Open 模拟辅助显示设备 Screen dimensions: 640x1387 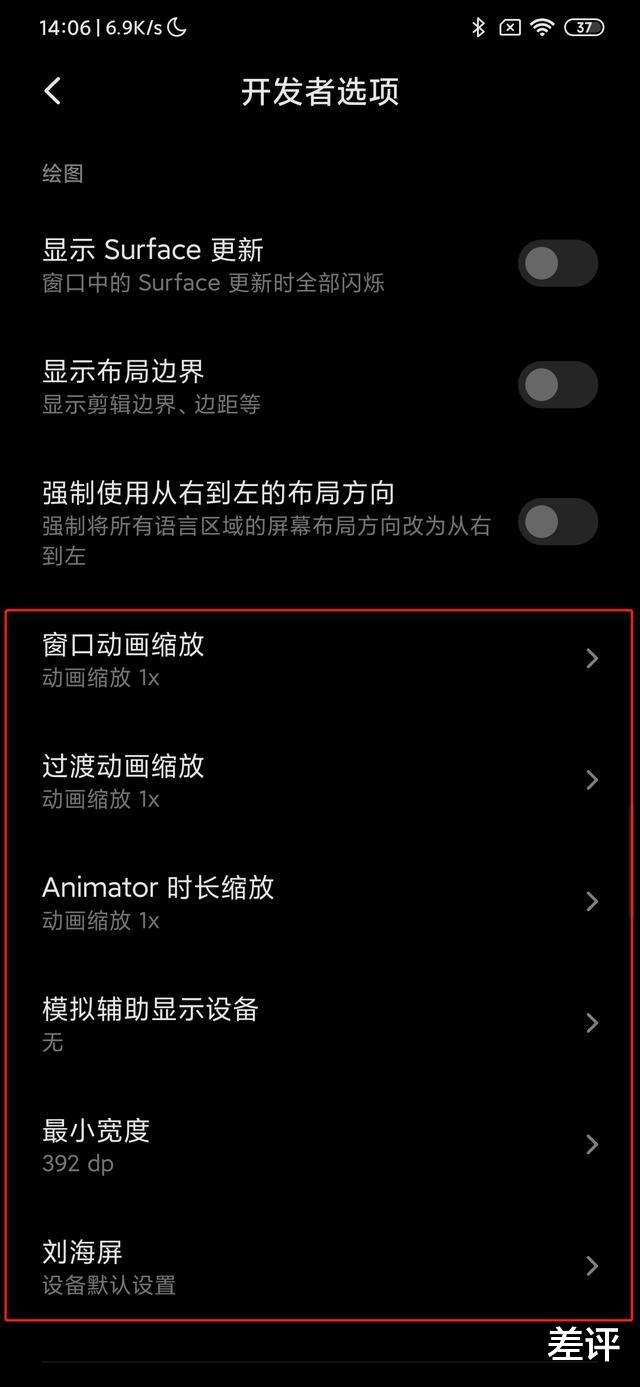coord(320,1023)
